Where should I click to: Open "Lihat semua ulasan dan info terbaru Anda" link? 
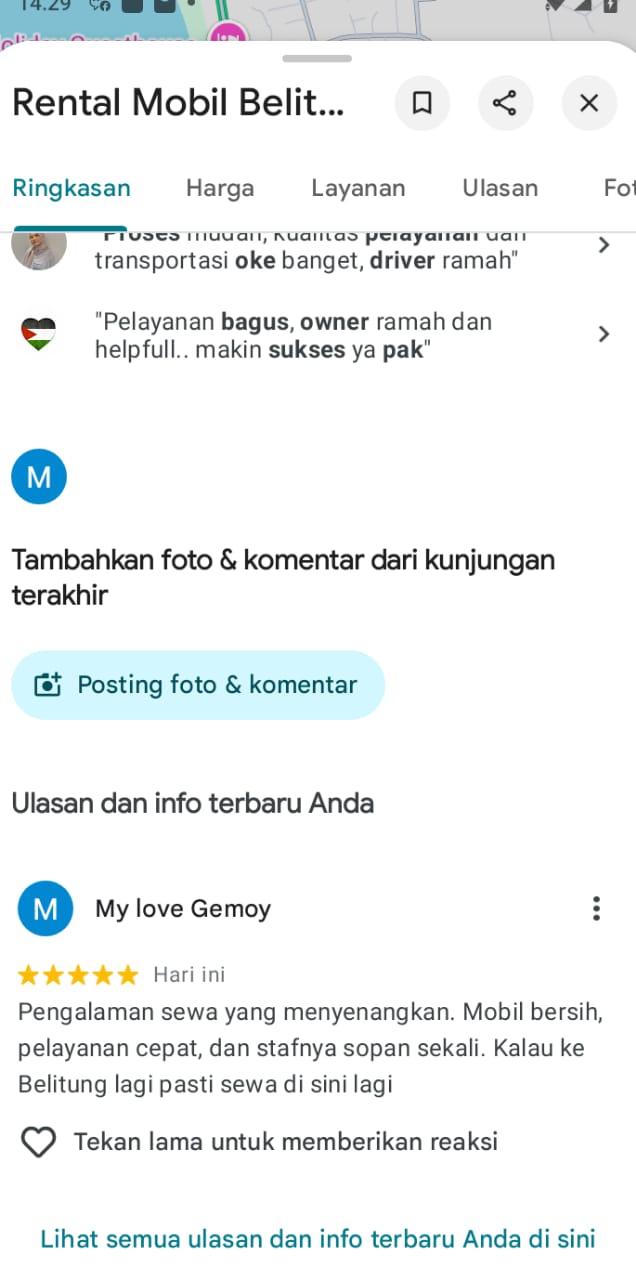[318, 1239]
